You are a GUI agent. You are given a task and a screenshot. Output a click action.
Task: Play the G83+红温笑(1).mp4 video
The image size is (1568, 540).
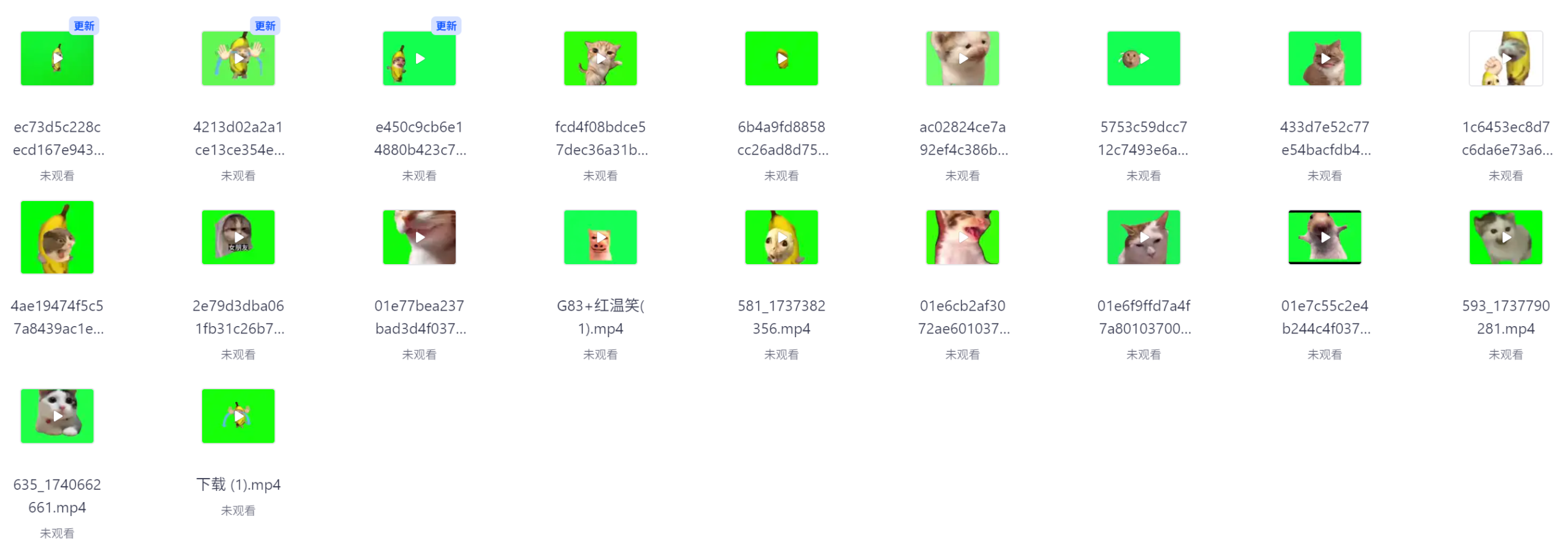click(600, 237)
